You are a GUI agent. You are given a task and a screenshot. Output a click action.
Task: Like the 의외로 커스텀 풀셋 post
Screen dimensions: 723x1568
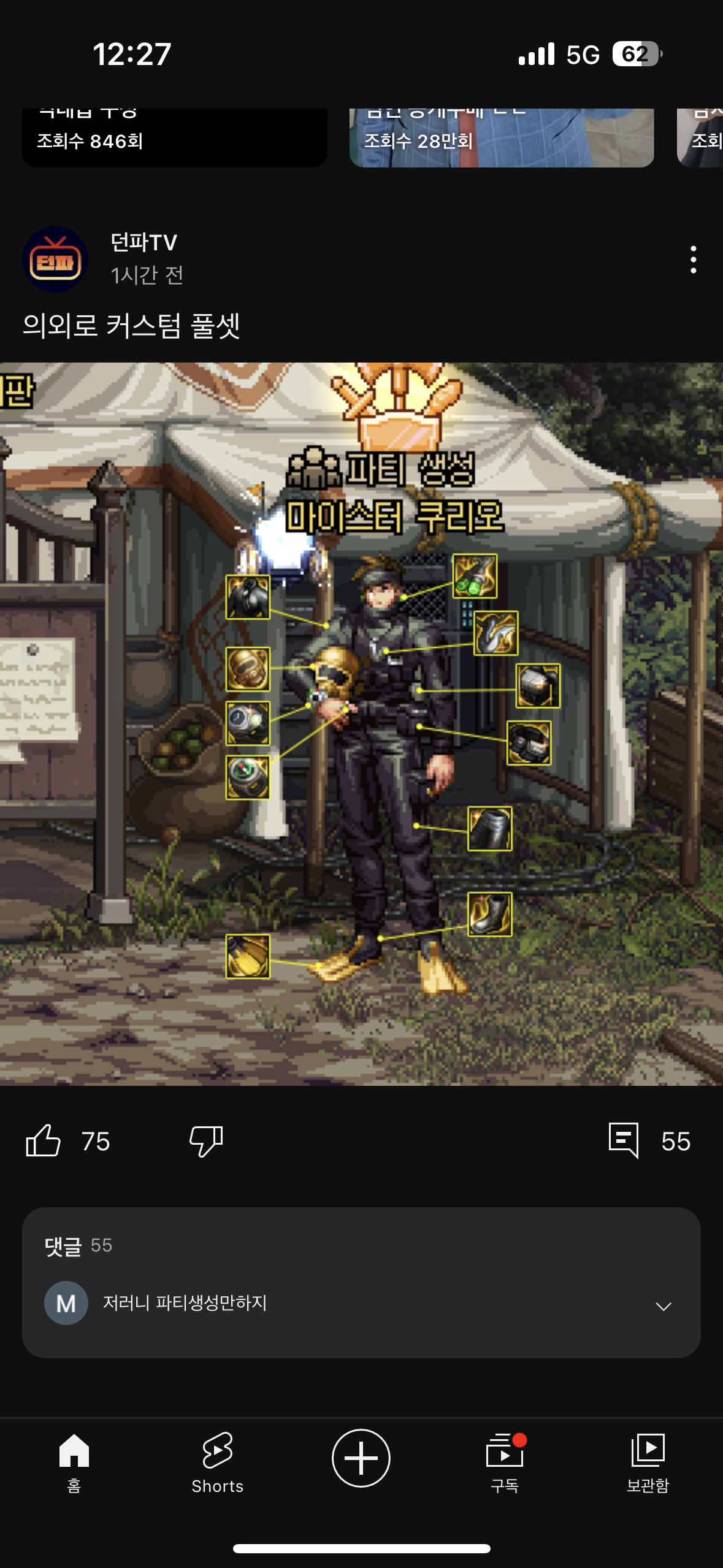(x=43, y=1141)
